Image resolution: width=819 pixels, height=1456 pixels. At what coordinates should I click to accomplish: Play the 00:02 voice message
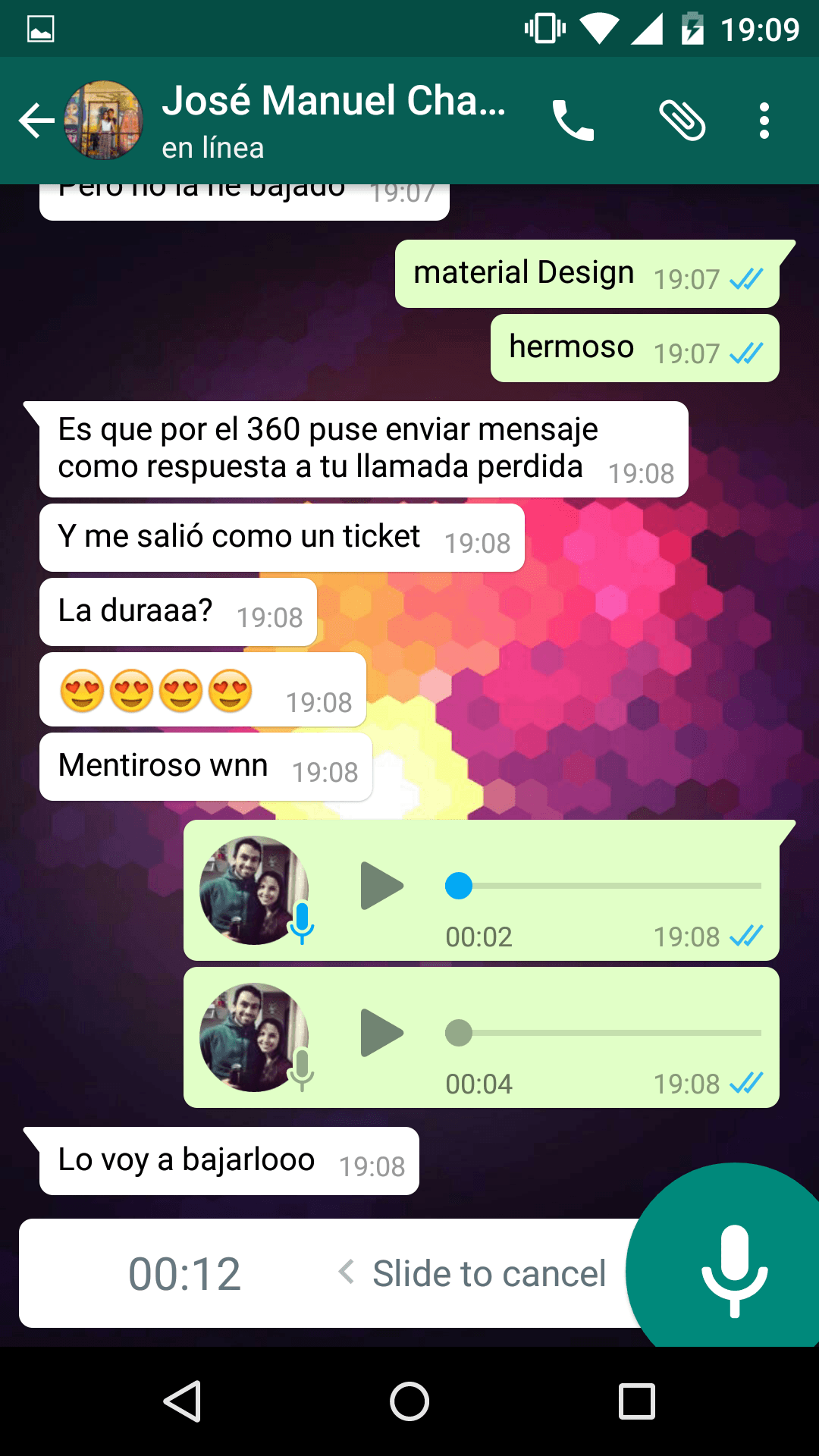click(381, 886)
